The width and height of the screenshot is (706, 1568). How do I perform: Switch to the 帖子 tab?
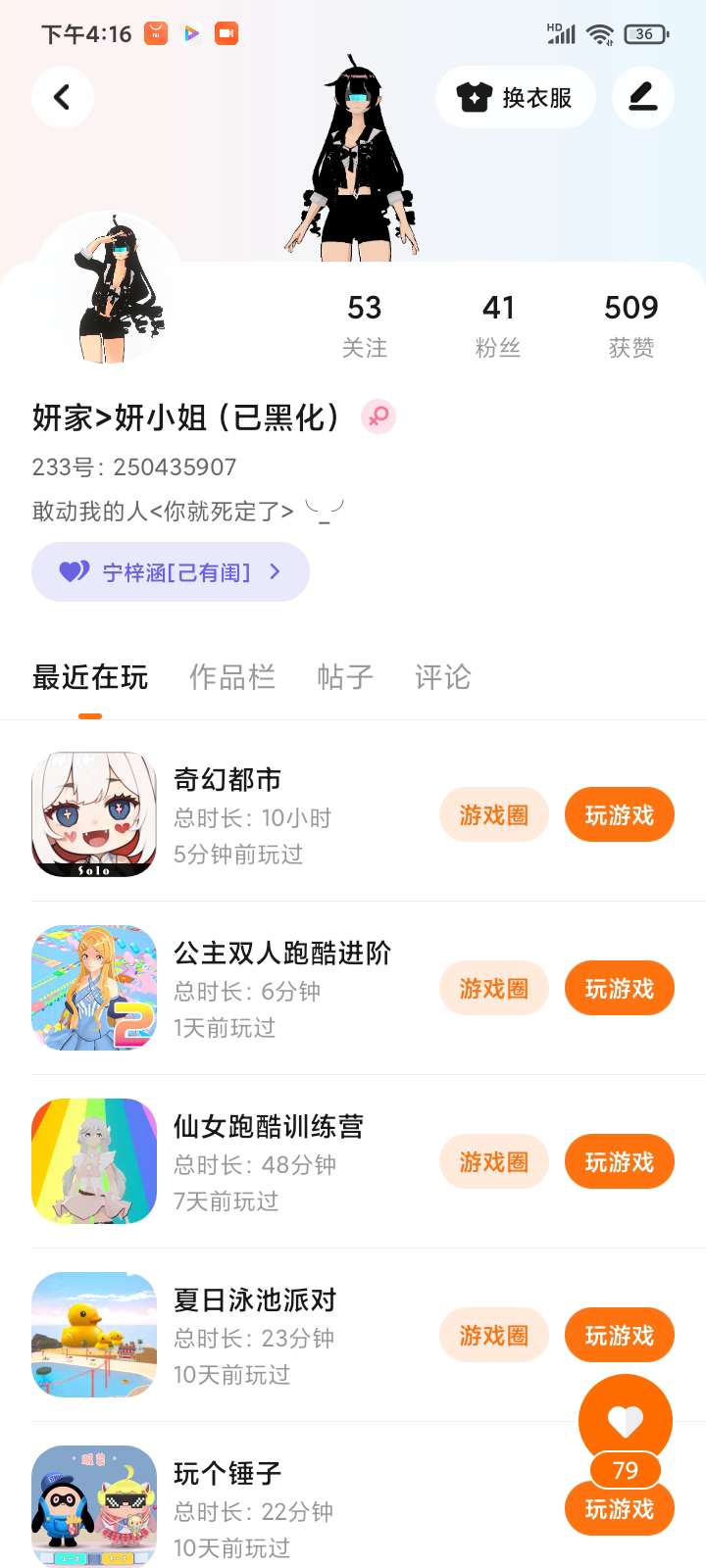tap(345, 677)
